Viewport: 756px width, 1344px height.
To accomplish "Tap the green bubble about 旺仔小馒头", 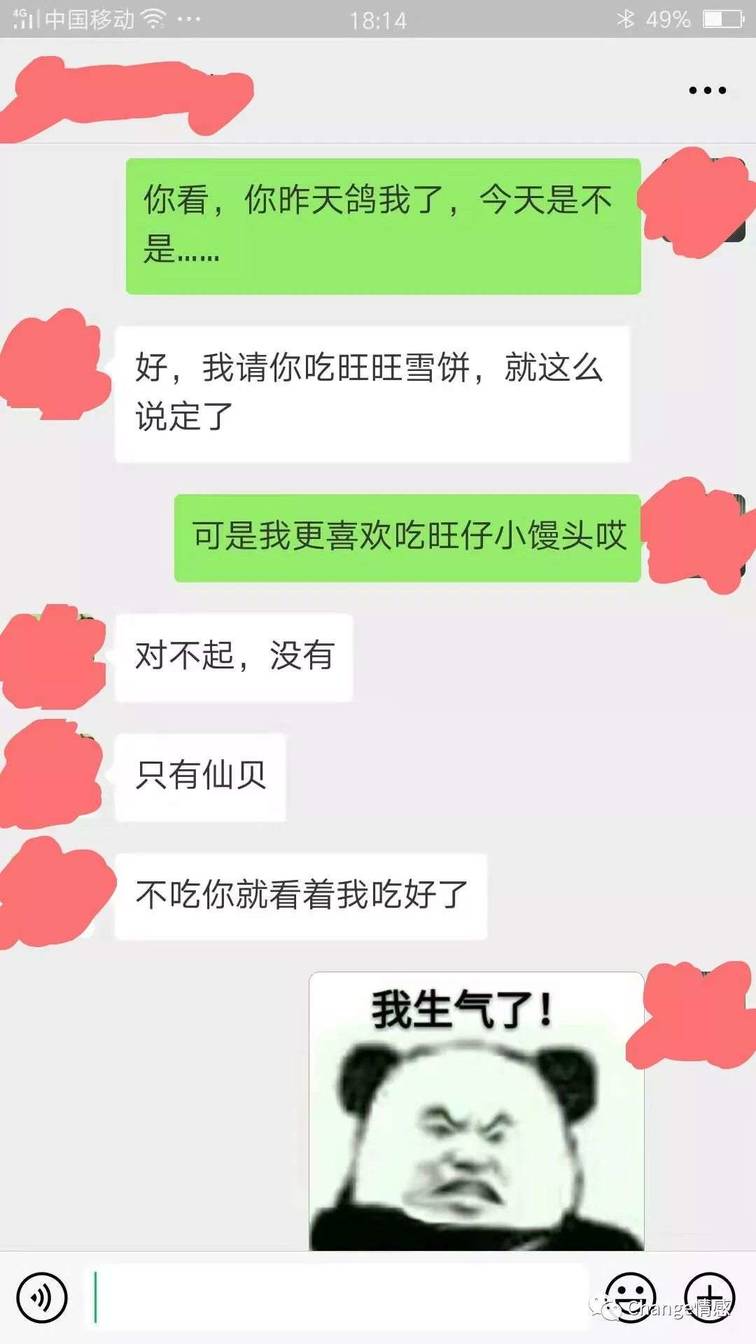I will (408, 538).
